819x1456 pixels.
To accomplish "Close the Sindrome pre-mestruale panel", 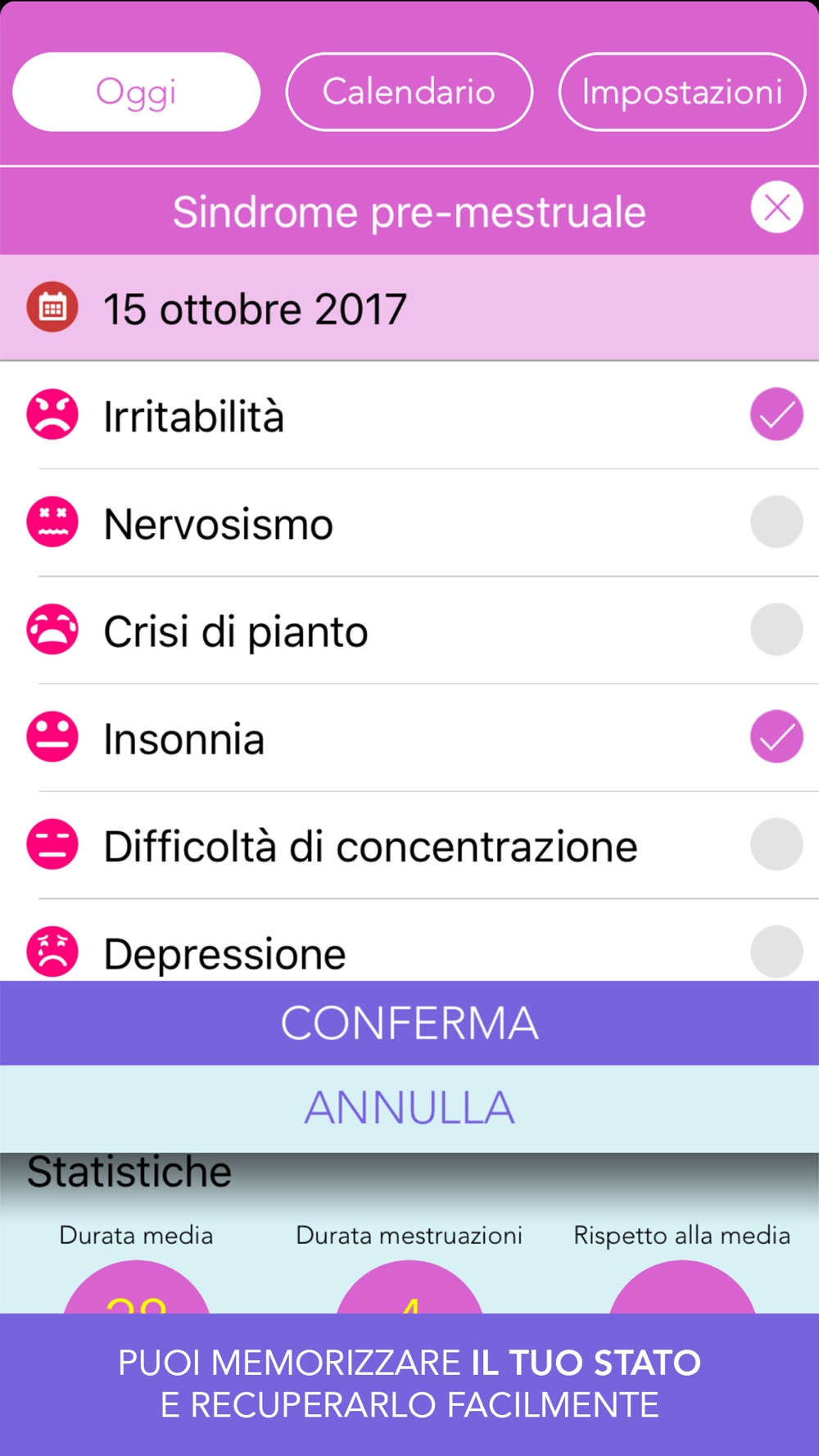I will [776, 207].
